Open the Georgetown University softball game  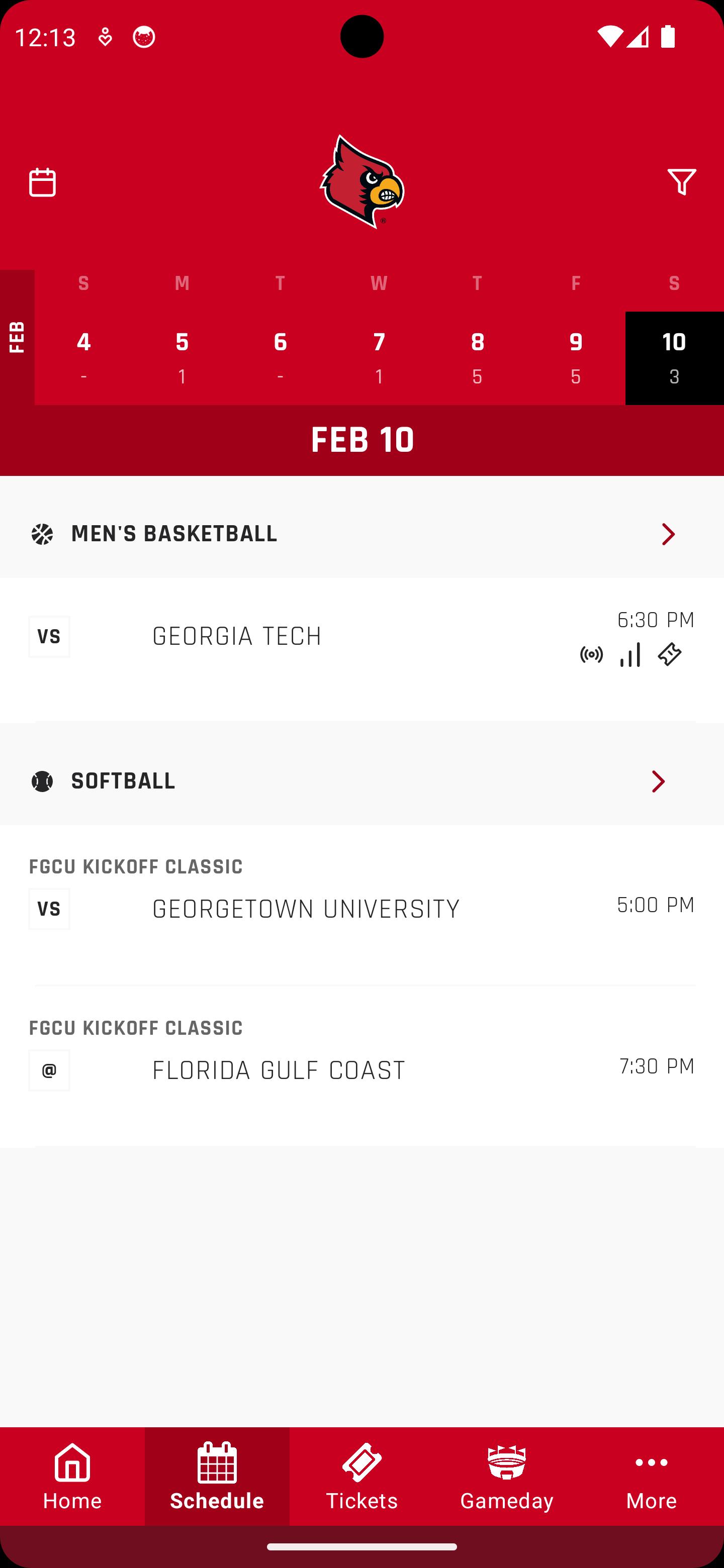point(361,905)
